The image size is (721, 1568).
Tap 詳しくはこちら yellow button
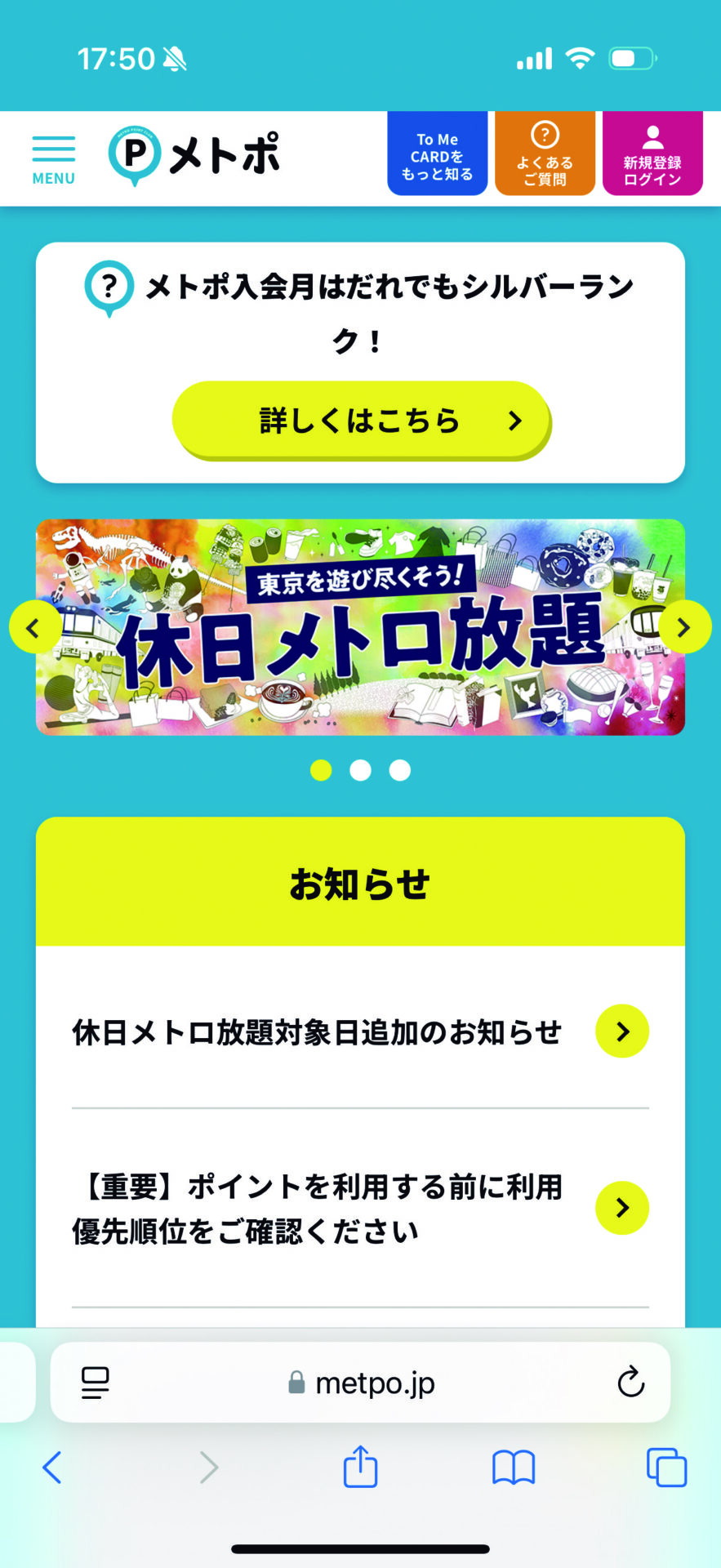[361, 420]
